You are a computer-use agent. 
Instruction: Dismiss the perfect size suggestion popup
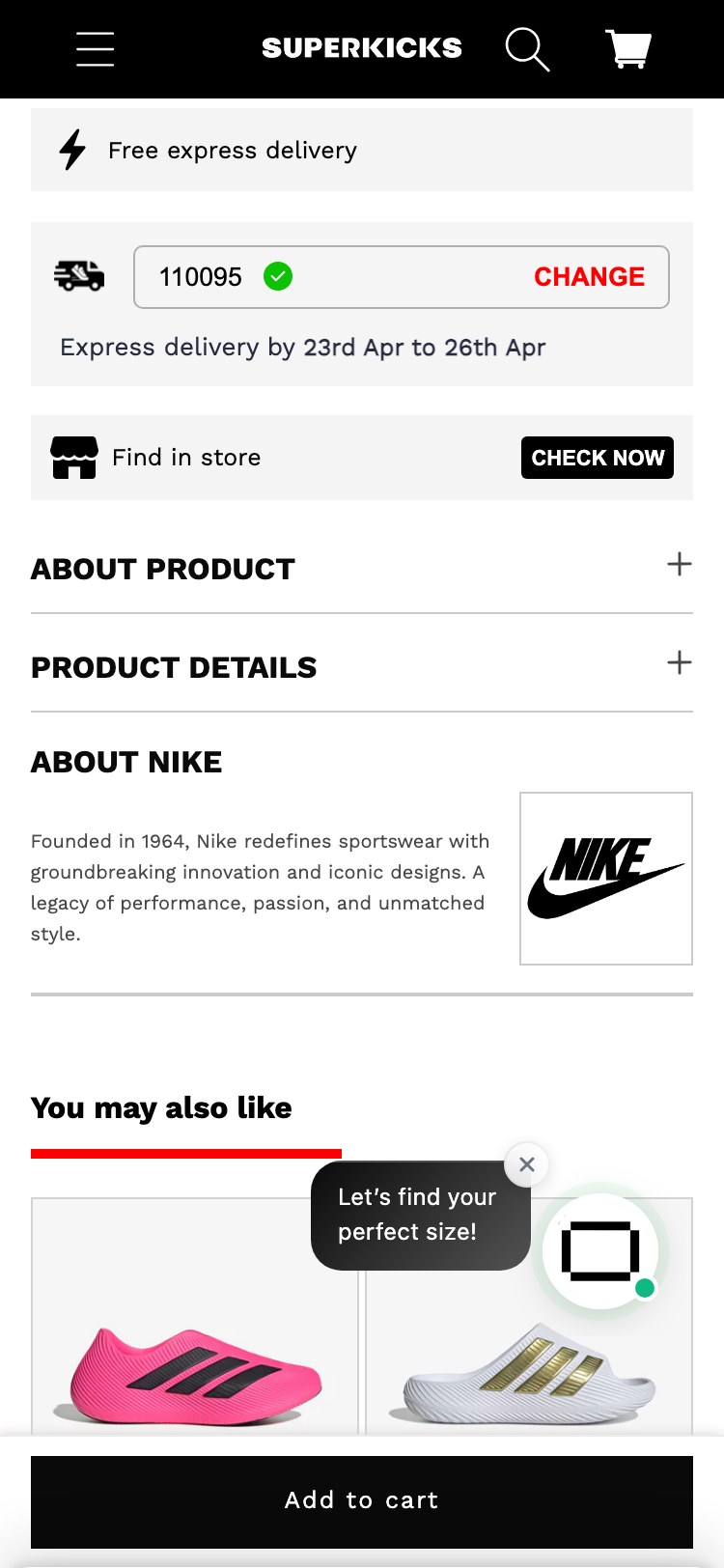pos(526,1164)
